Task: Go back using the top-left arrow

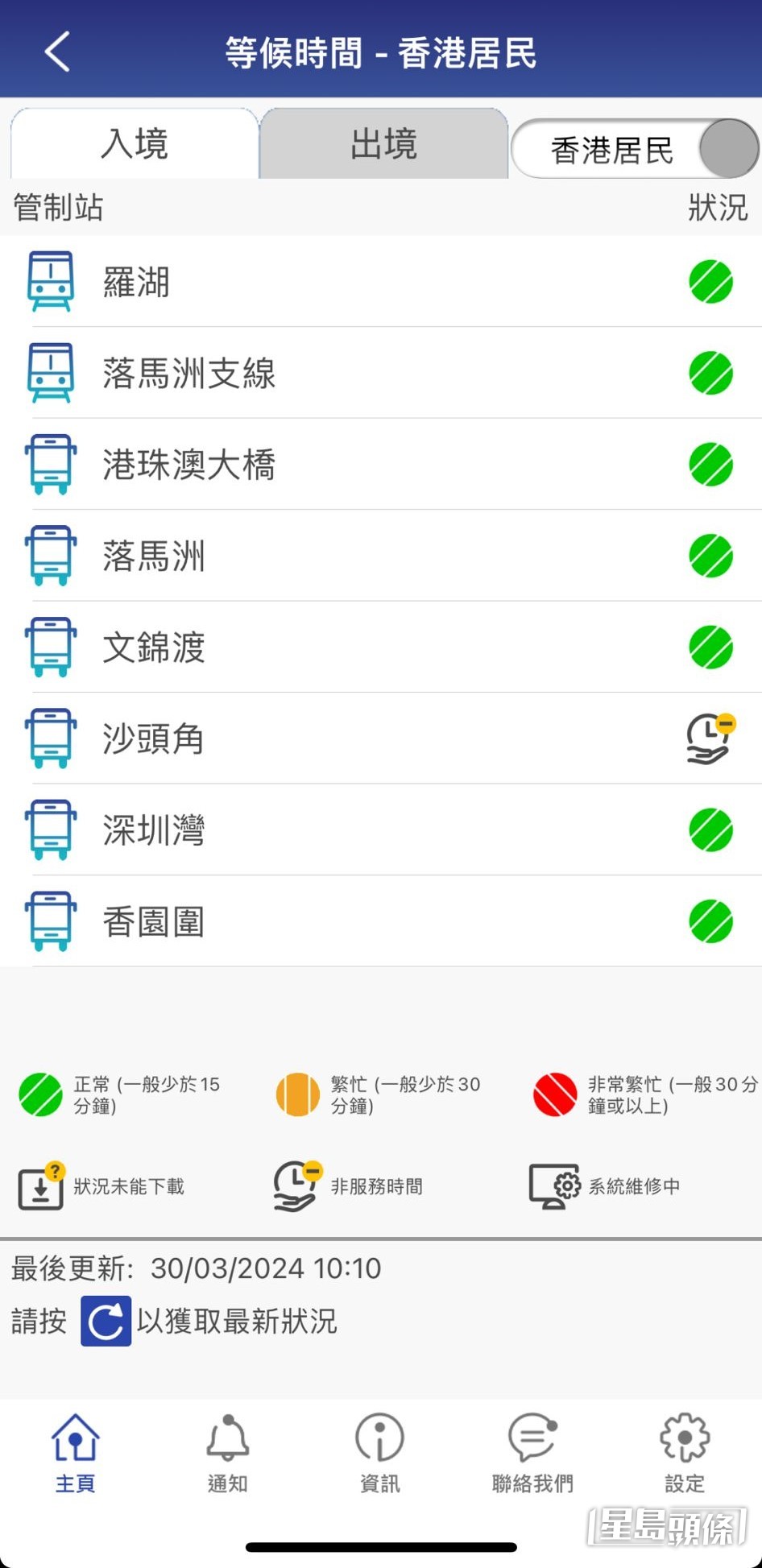Action: pos(57,52)
